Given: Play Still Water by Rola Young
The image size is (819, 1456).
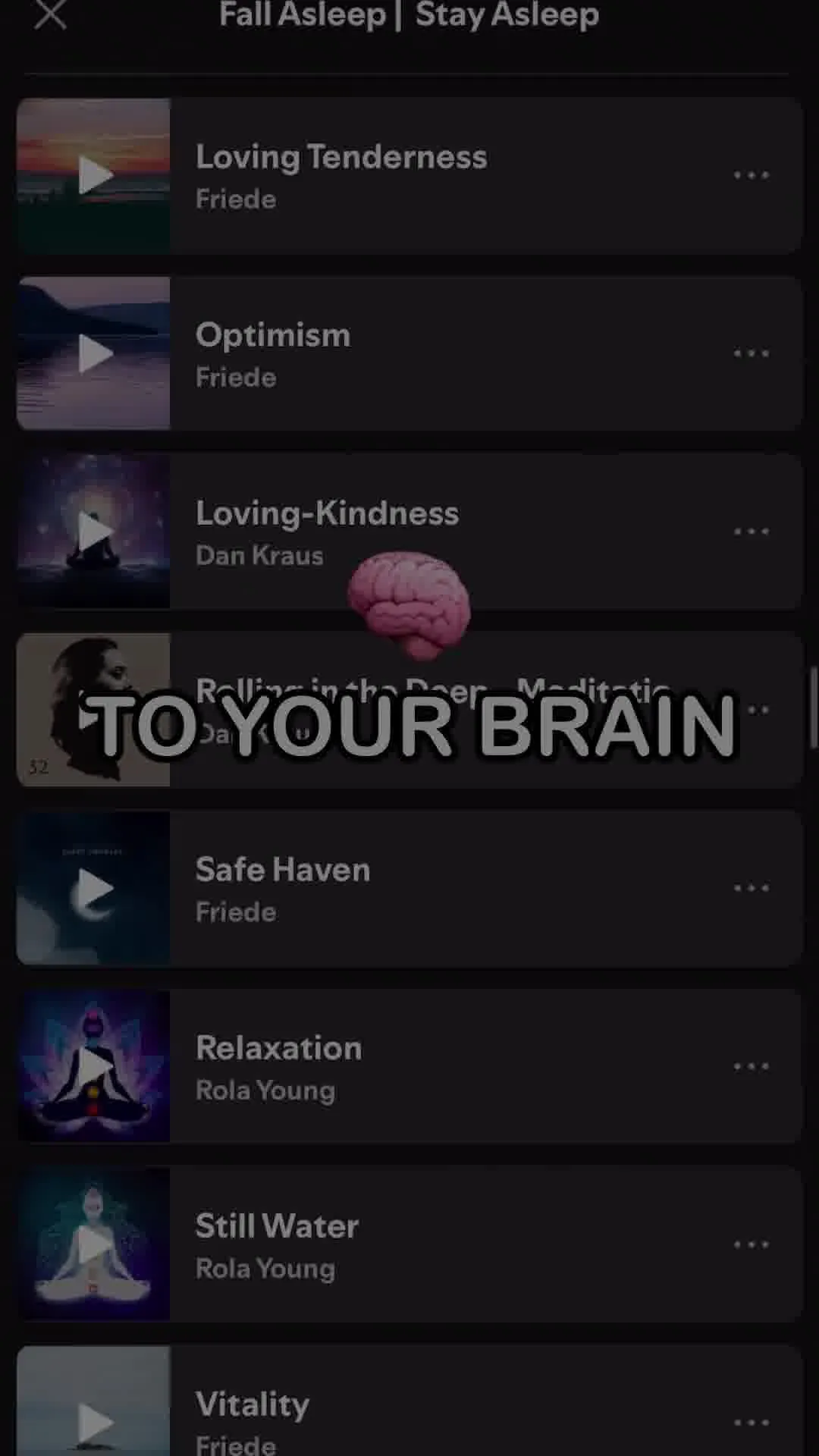Looking at the screenshot, I should [x=94, y=1244].
